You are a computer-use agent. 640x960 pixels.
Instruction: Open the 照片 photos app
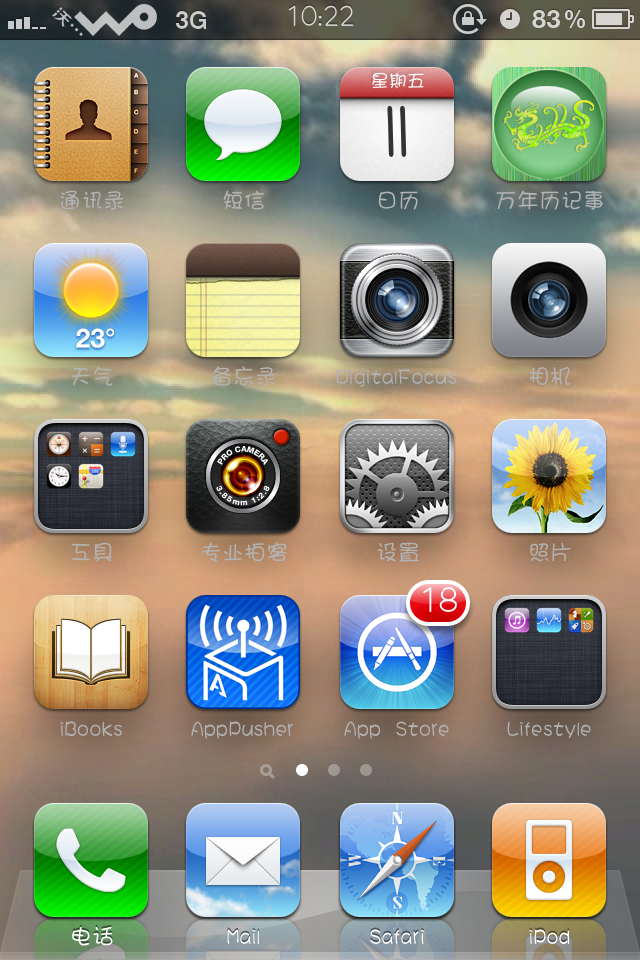pyautogui.click(x=549, y=476)
